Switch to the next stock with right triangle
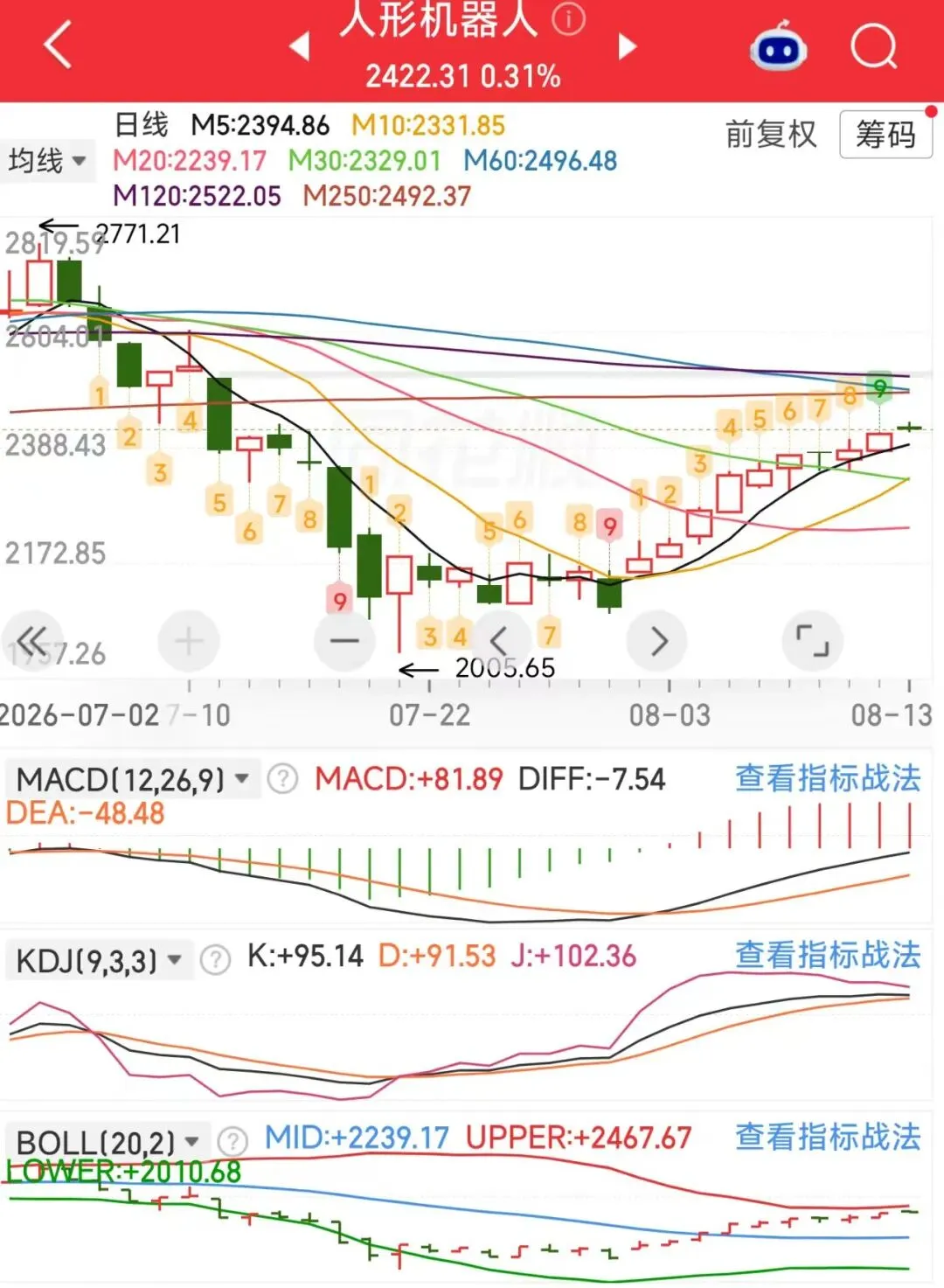The image size is (944, 1288). (x=627, y=46)
